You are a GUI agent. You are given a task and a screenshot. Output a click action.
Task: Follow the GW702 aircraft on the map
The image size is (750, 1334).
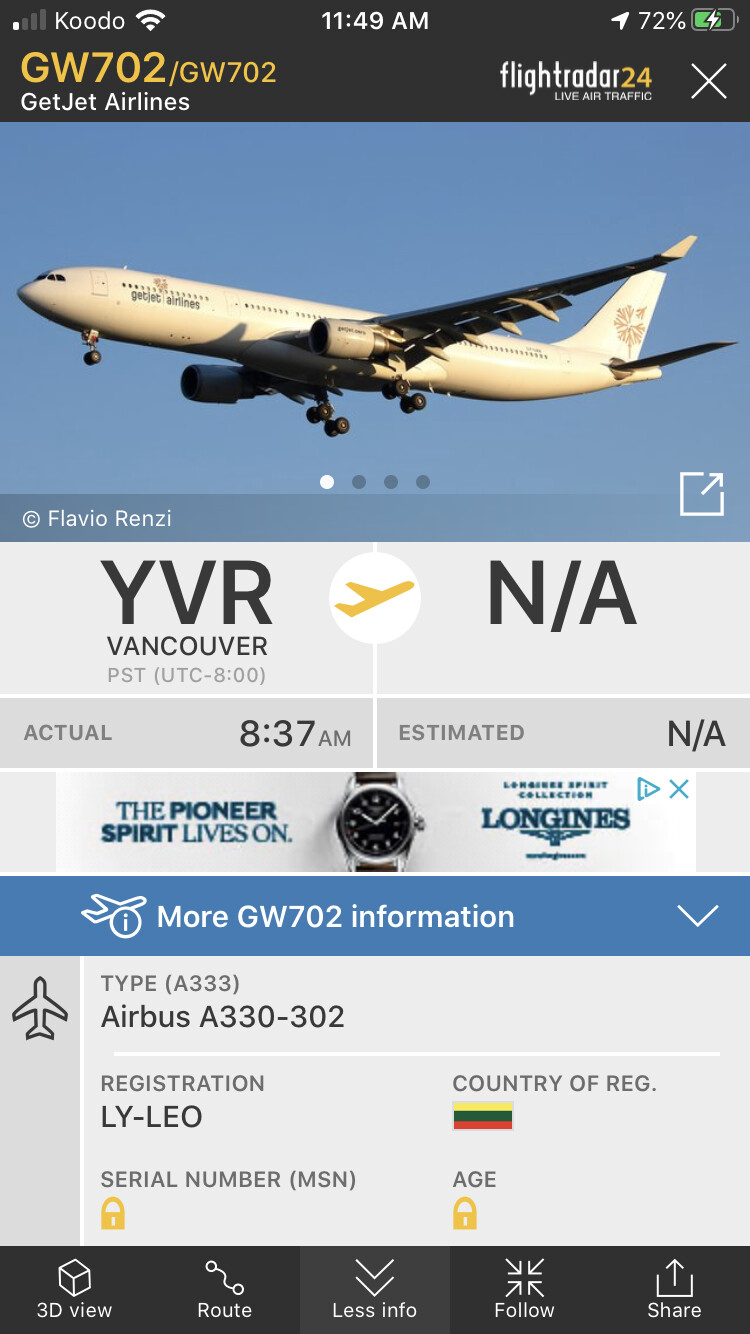(x=524, y=1290)
